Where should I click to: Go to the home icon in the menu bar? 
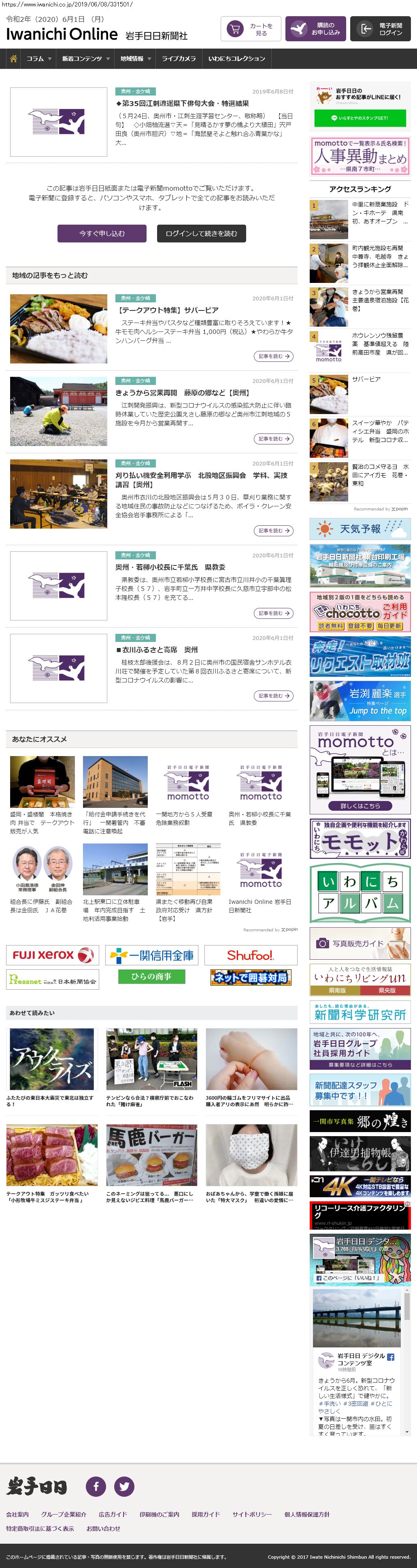click(13, 59)
